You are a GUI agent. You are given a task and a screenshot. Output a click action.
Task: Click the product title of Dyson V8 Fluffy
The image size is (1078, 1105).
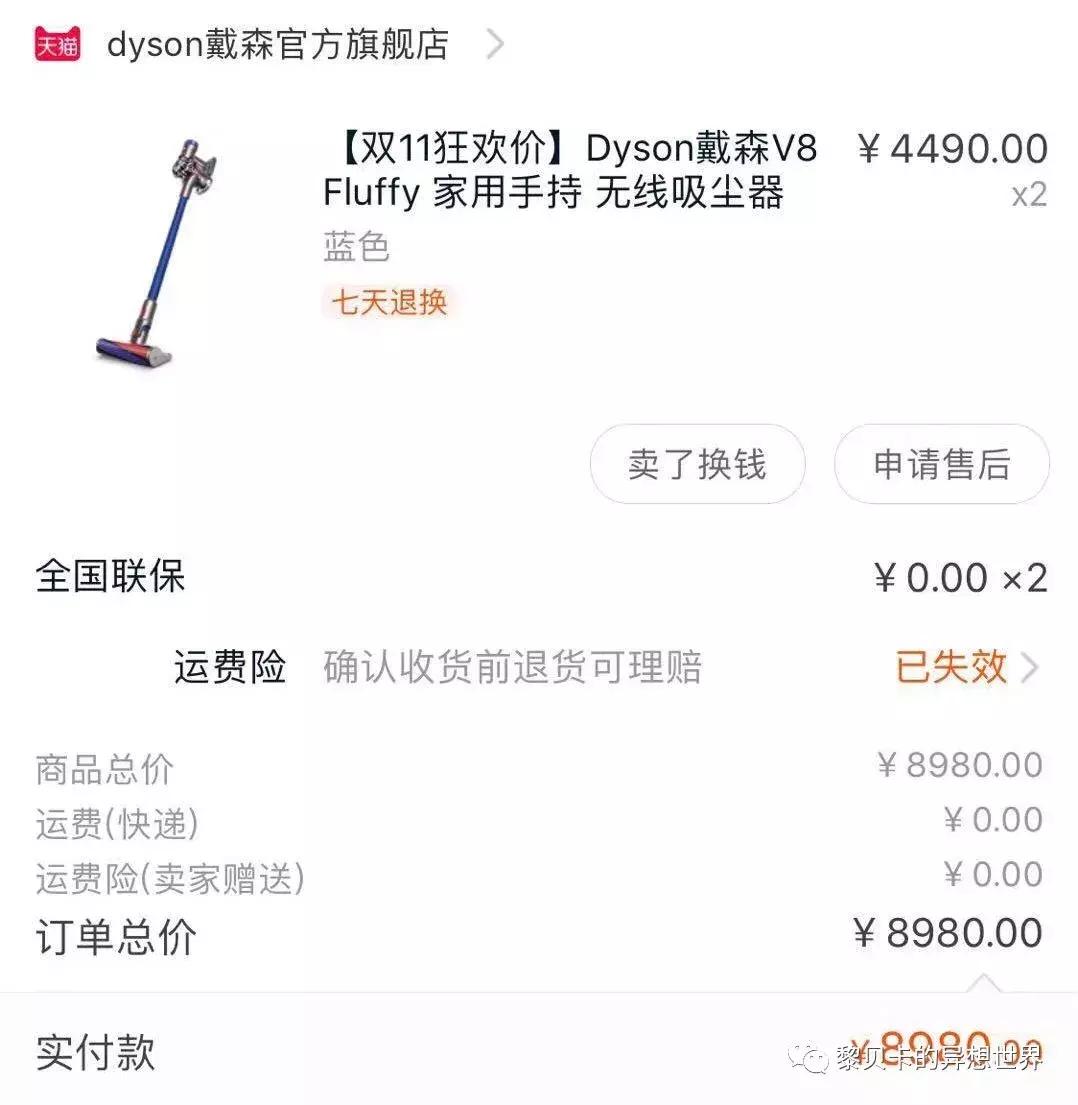(570, 170)
